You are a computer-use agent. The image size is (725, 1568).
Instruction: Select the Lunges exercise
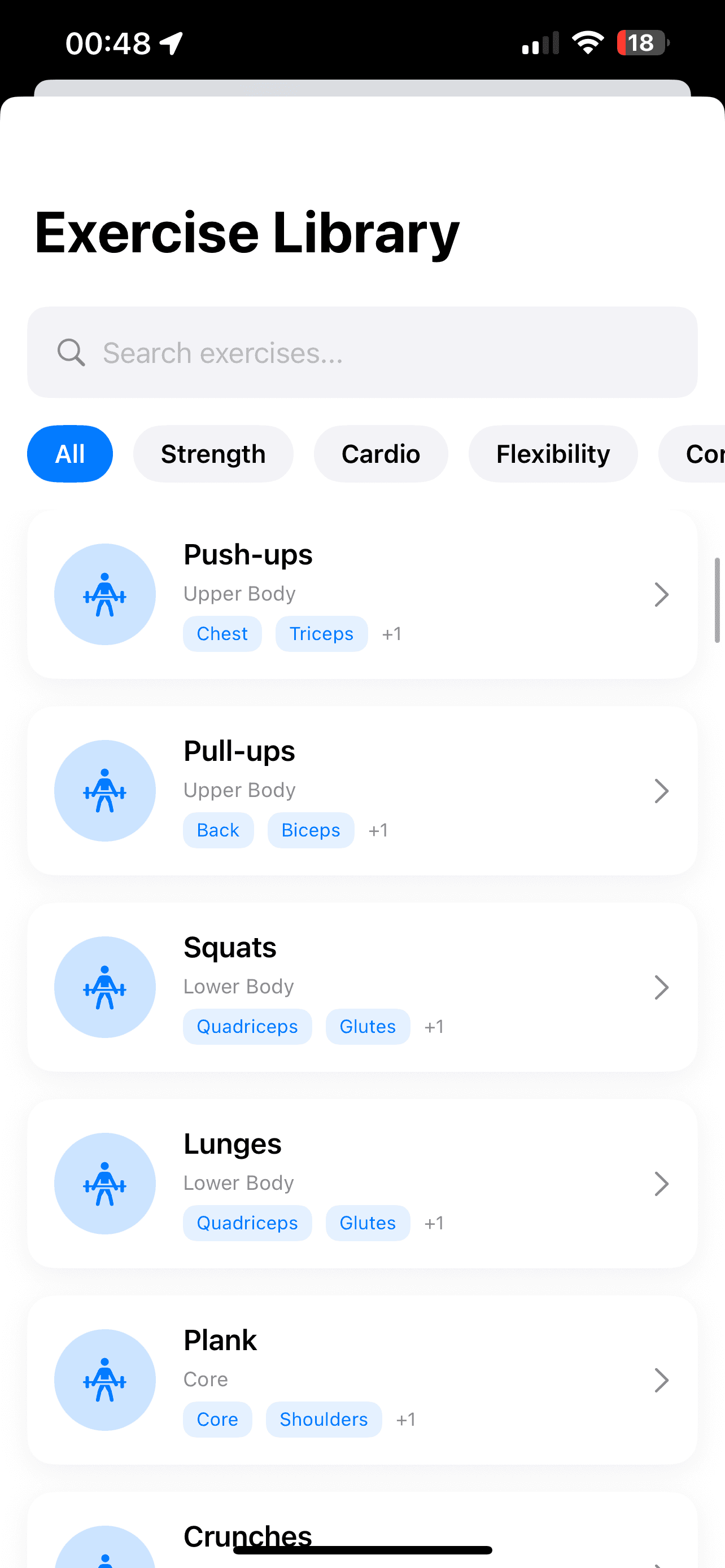[361, 1183]
